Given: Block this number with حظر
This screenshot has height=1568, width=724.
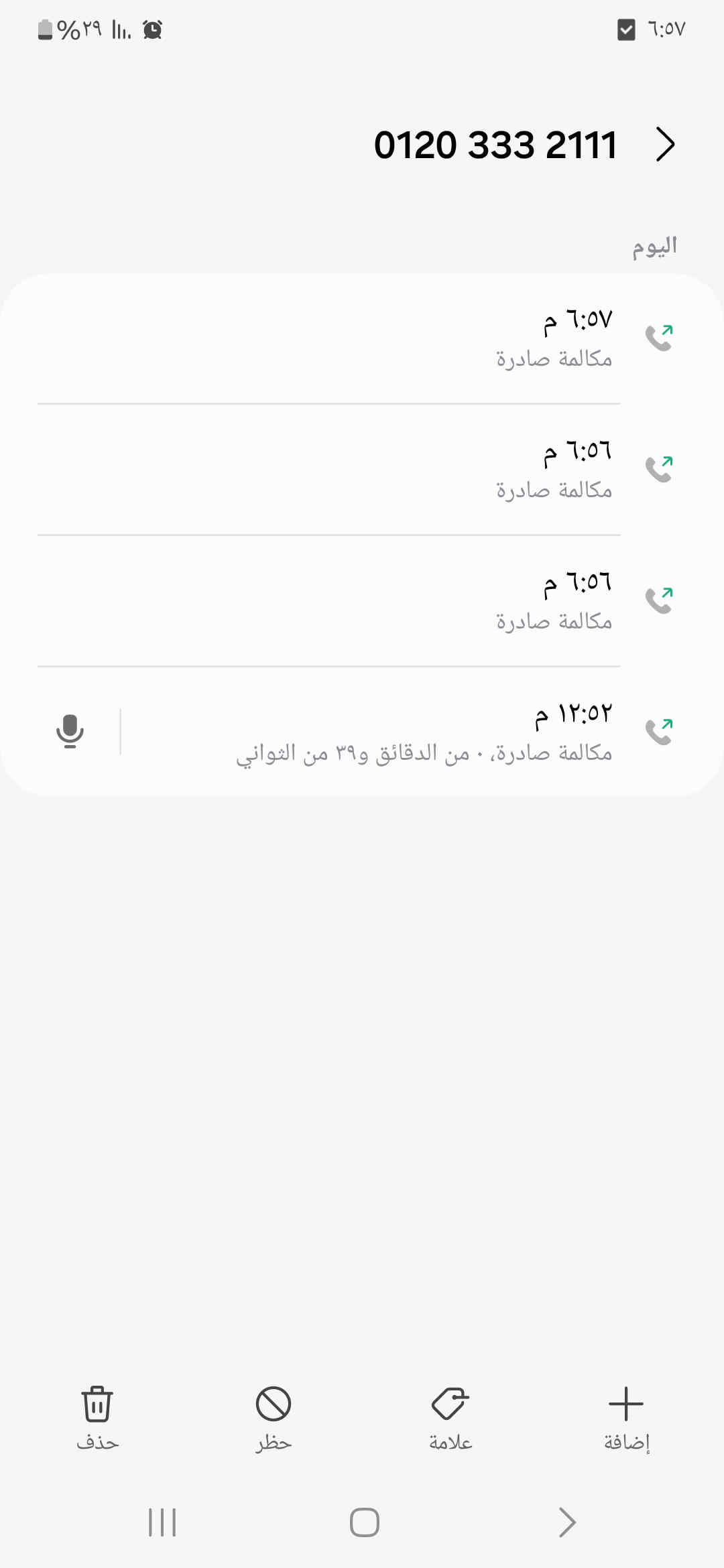Looking at the screenshot, I should [x=274, y=1417].
